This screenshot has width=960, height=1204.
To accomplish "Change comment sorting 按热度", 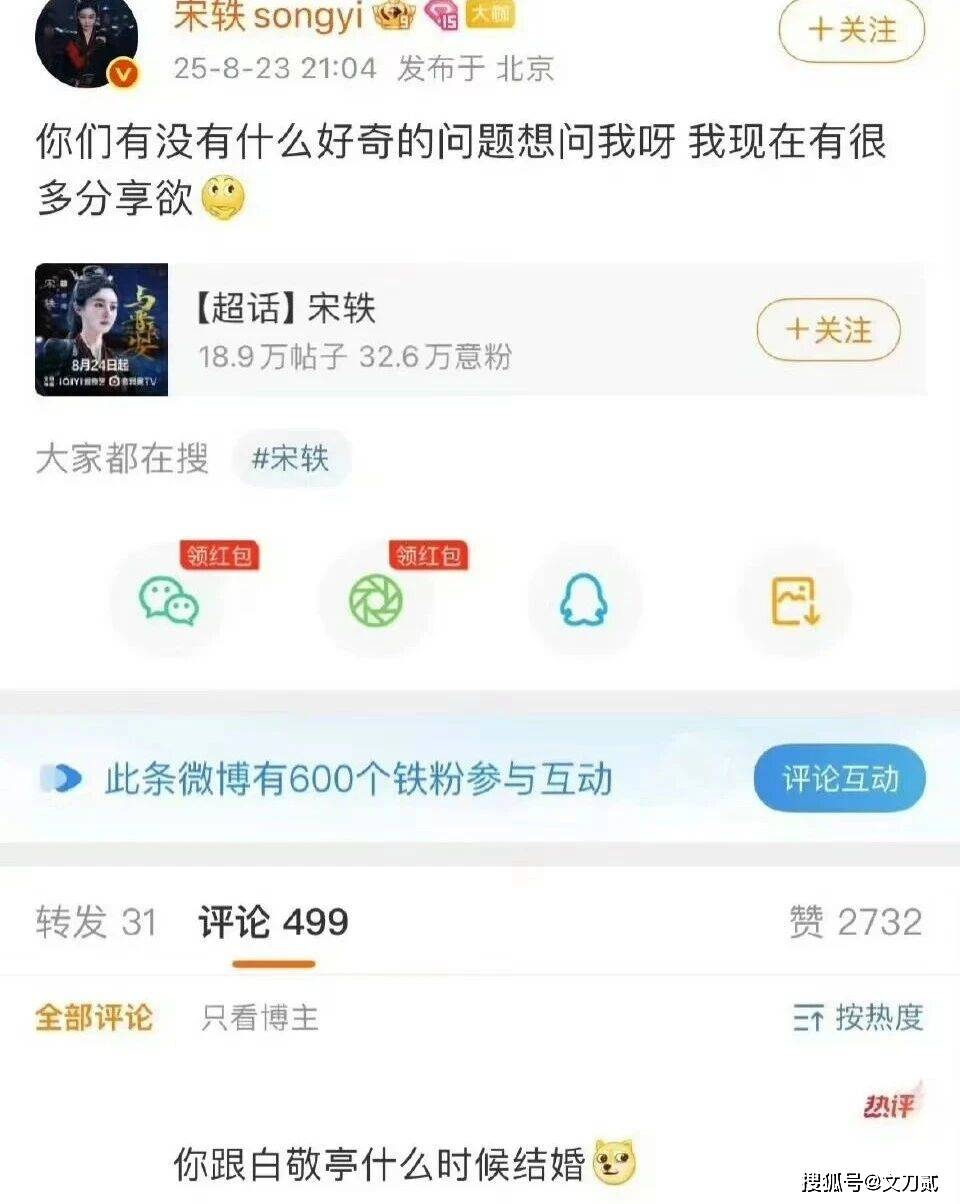I will tap(858, 1018).
